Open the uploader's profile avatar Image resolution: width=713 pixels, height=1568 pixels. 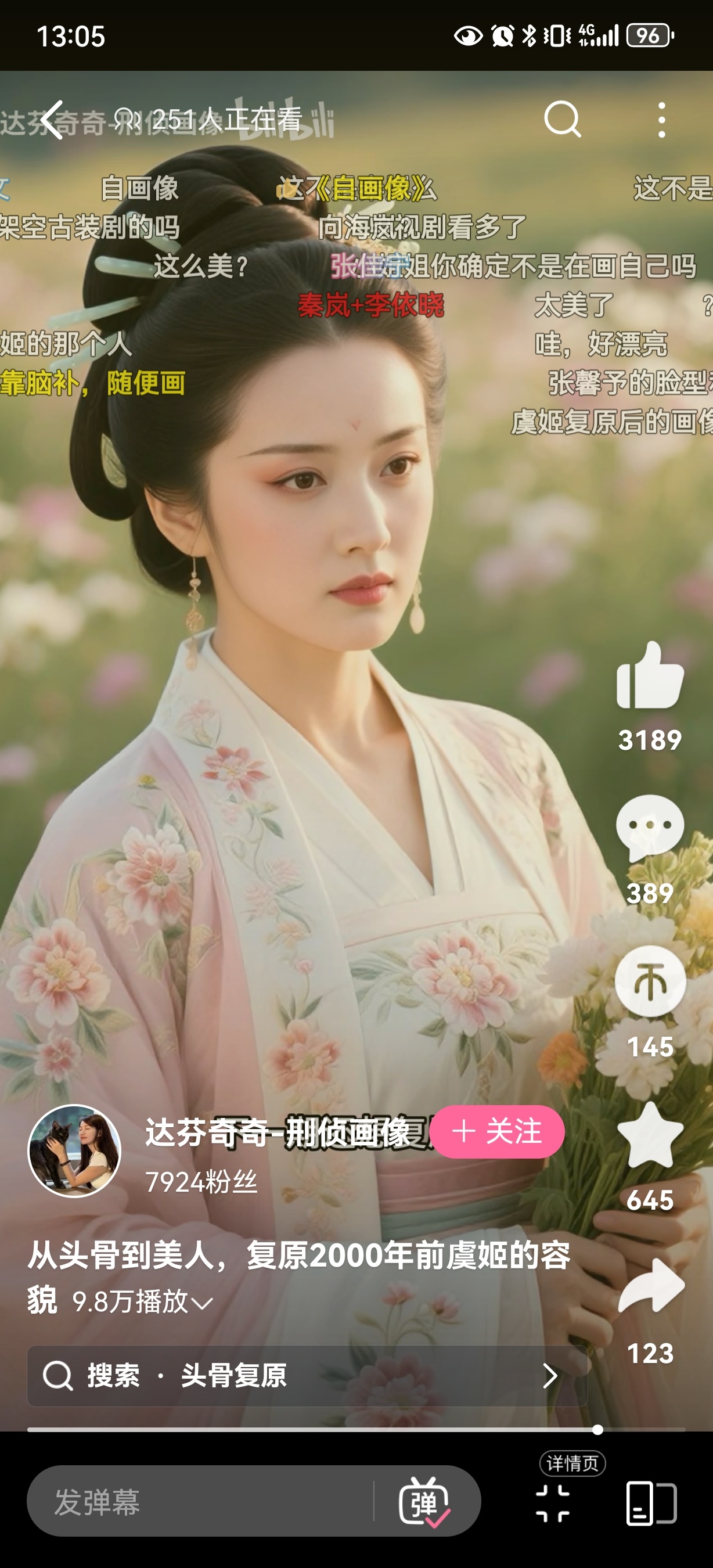74,1151
